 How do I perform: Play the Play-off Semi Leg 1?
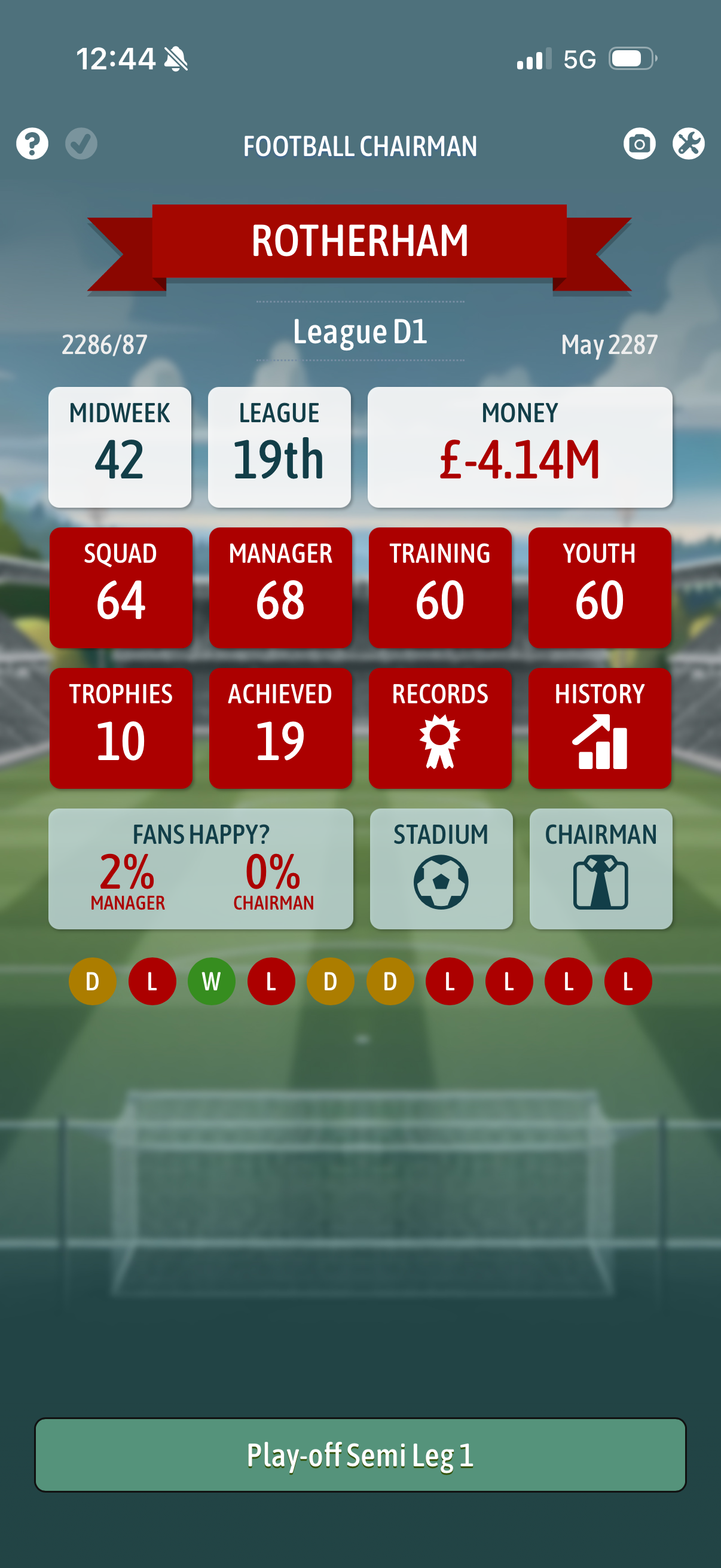tap(360, 1455)
